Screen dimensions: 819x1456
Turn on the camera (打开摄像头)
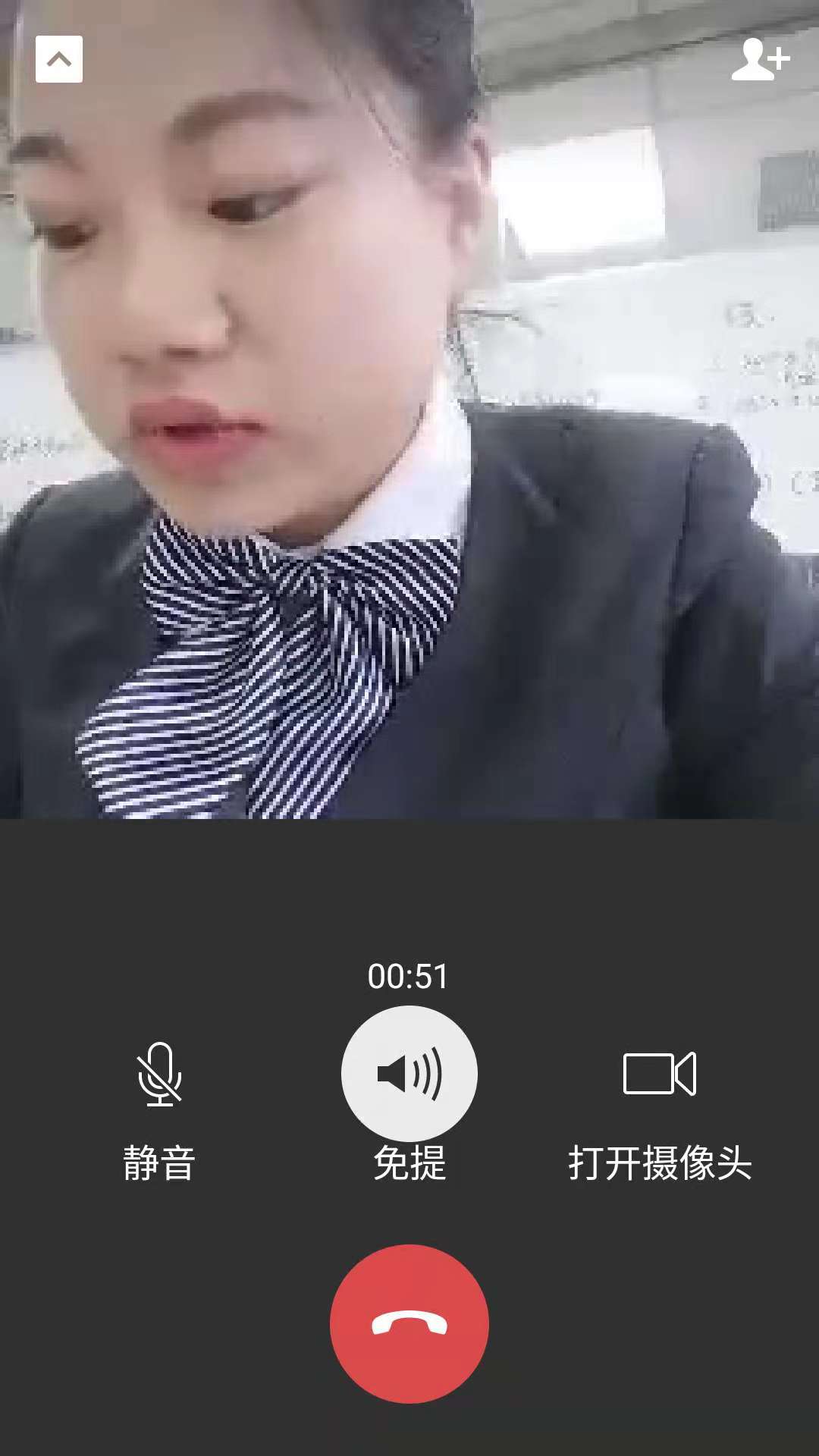tap(660, 1074)
